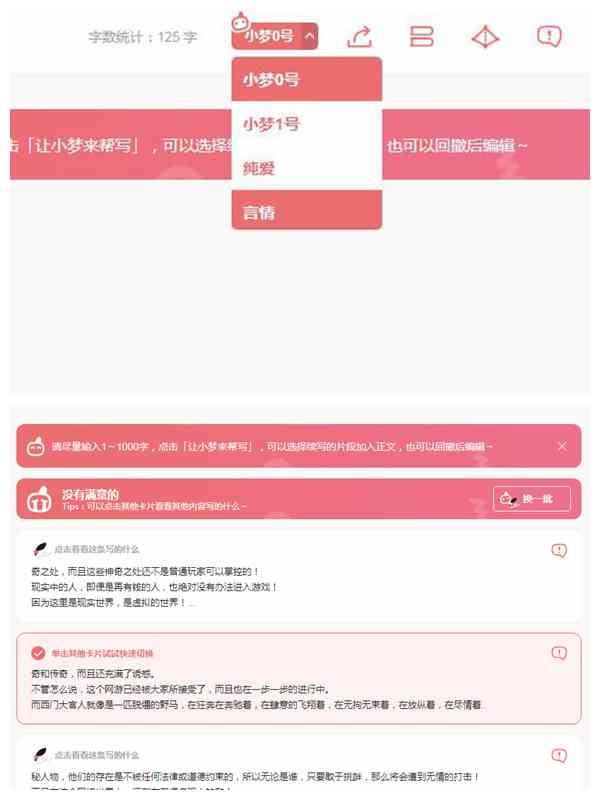The image size is (600, 800).
Task: Report the 秘人物 card via its alert icon
Action: pyautogui.click(x=559, y=756)
